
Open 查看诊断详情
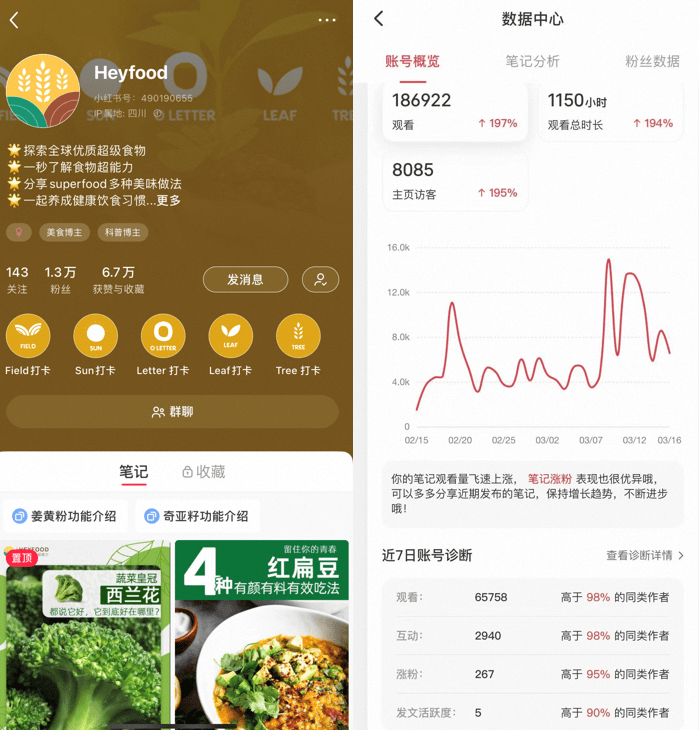click(x=645, y=555)
